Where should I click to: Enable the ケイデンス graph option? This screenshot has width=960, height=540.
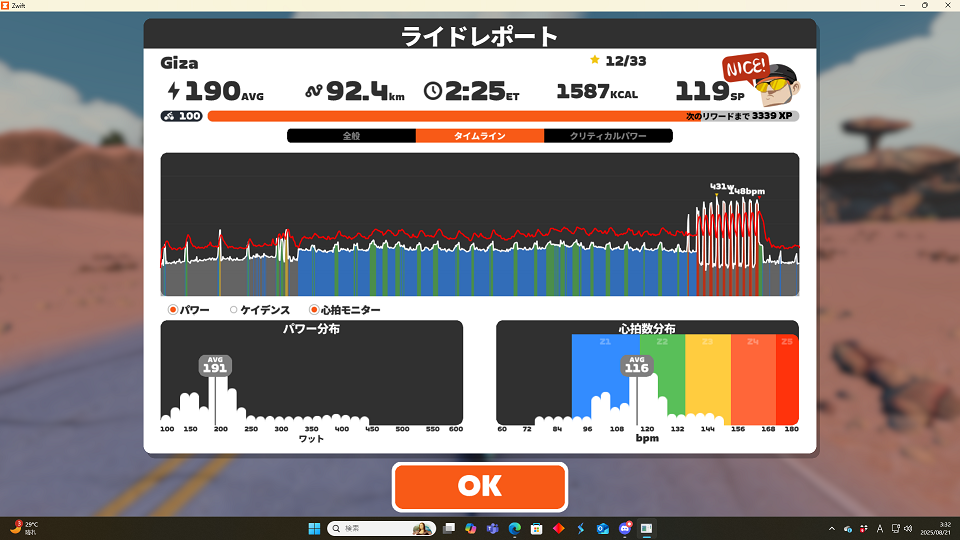(x=233, y=310)
